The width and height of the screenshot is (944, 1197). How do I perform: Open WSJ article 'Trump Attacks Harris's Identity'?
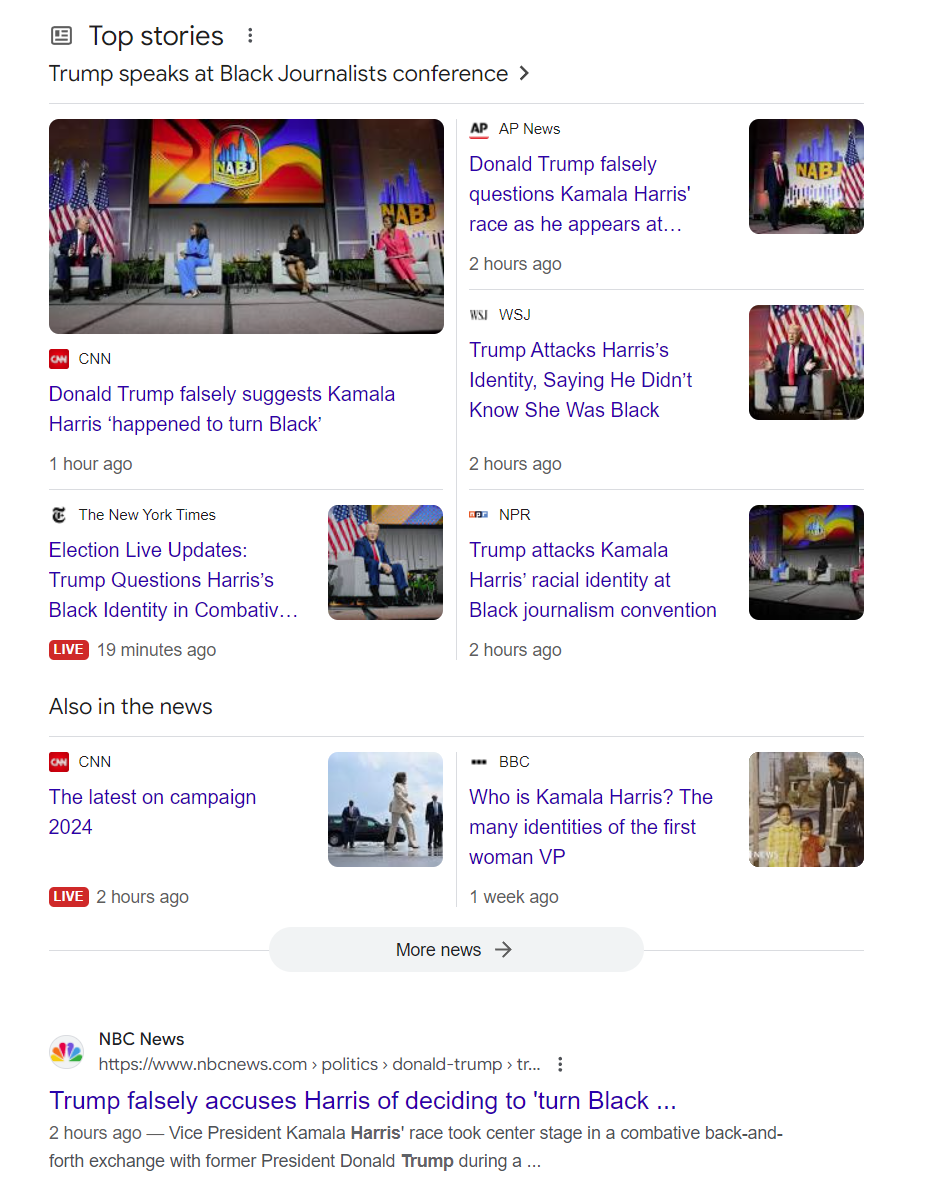tap(580, 380)
